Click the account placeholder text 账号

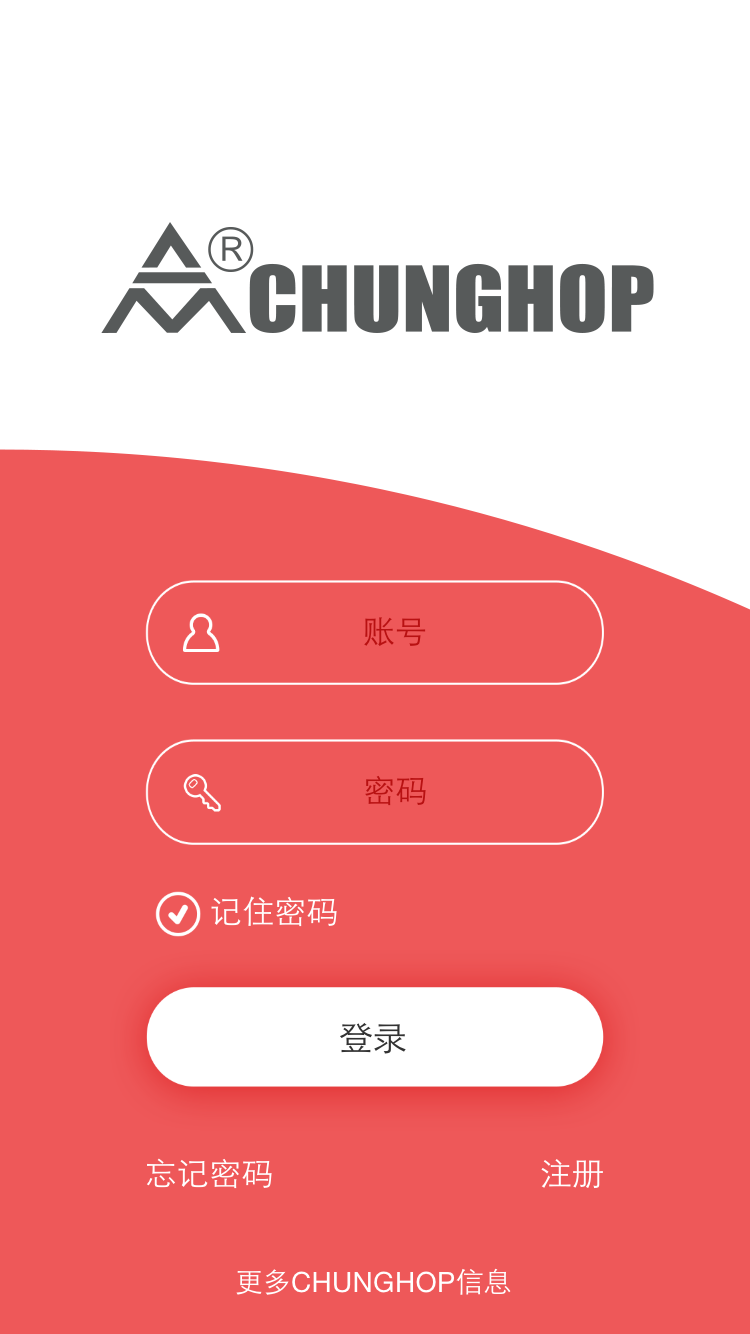point(394,633)
